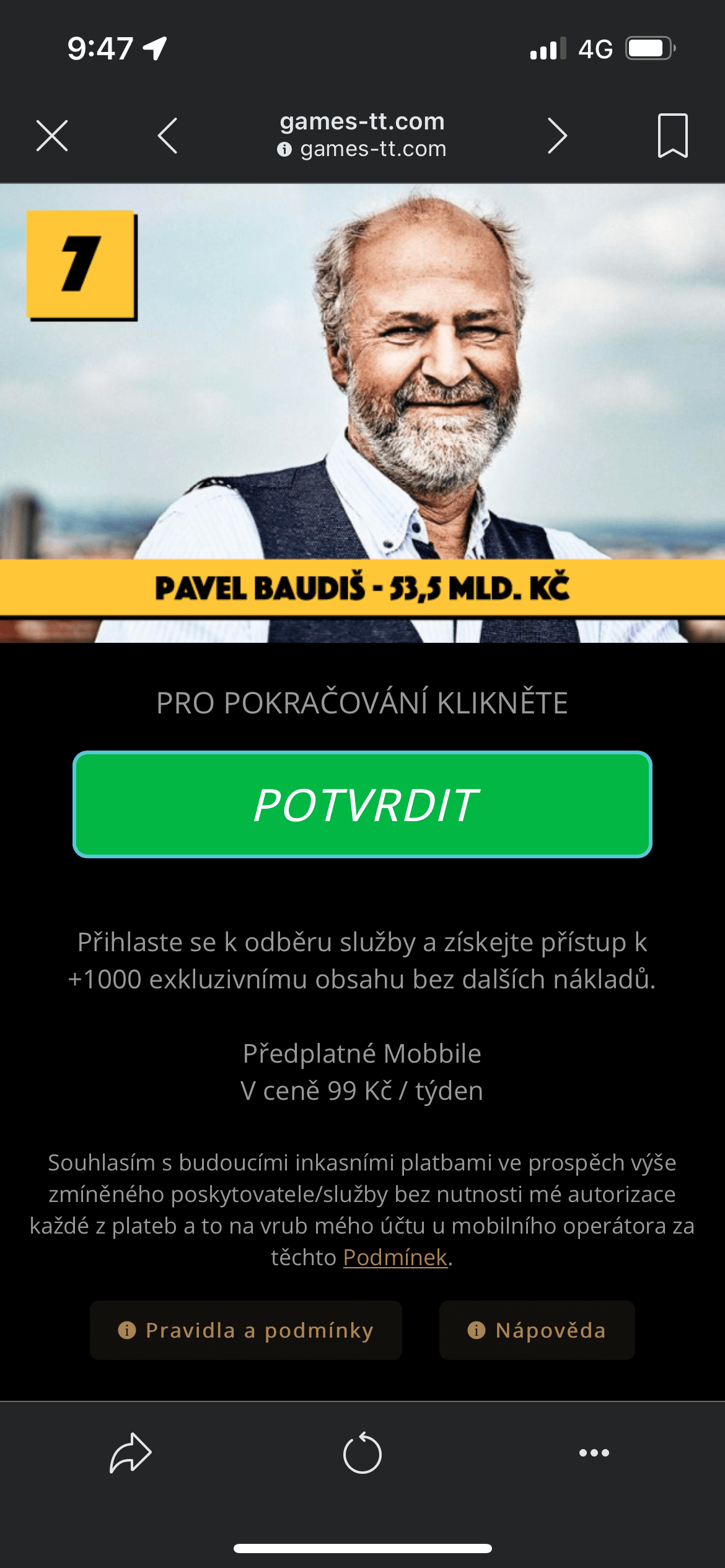Open Pravidla a podmínky
Image resolution: width=725 pixels, height=1568 pixels.
246,1330
